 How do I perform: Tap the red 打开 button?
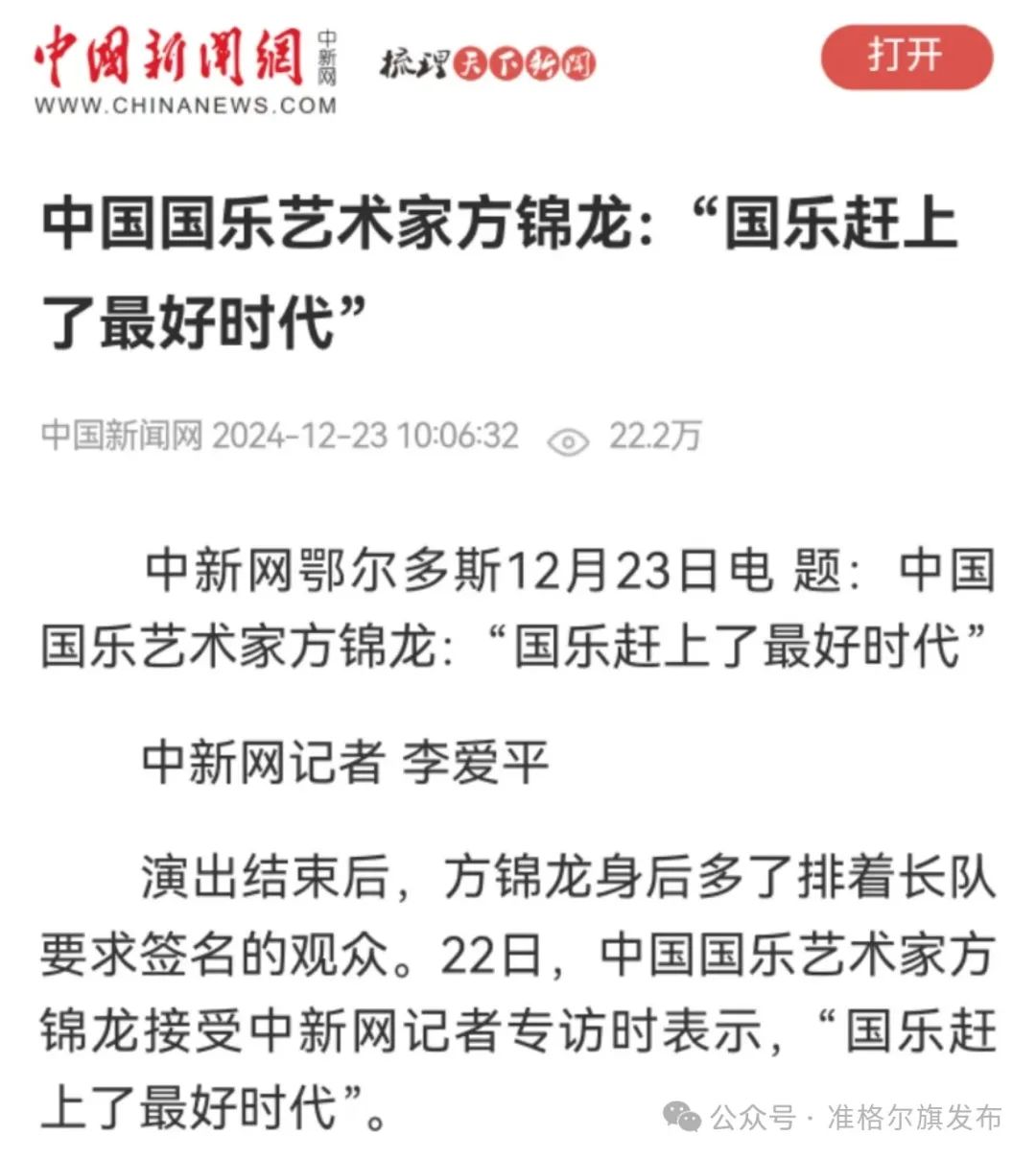[906, 57]
